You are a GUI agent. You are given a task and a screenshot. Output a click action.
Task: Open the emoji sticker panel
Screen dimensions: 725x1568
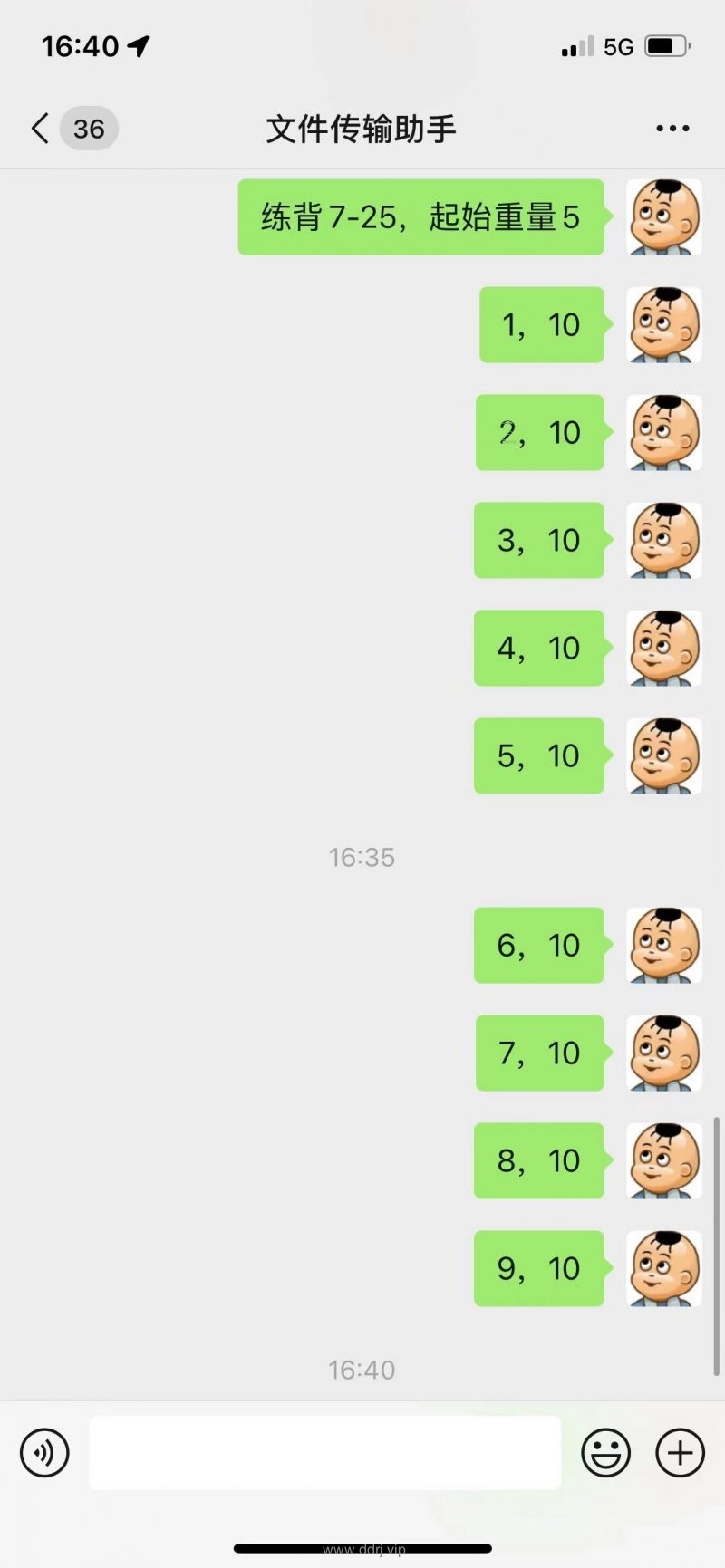coord(605,1453)
